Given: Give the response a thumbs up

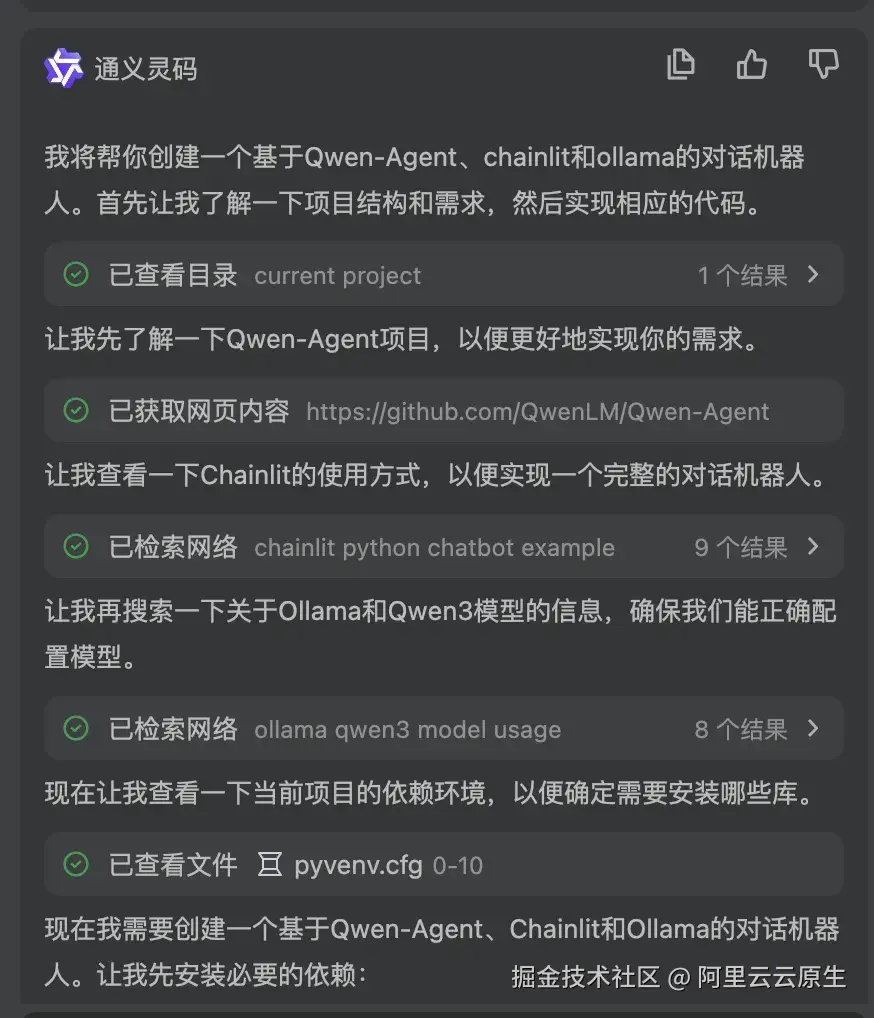Looking at the screenshot, I should pyautogui.click(x=751, y=65).
